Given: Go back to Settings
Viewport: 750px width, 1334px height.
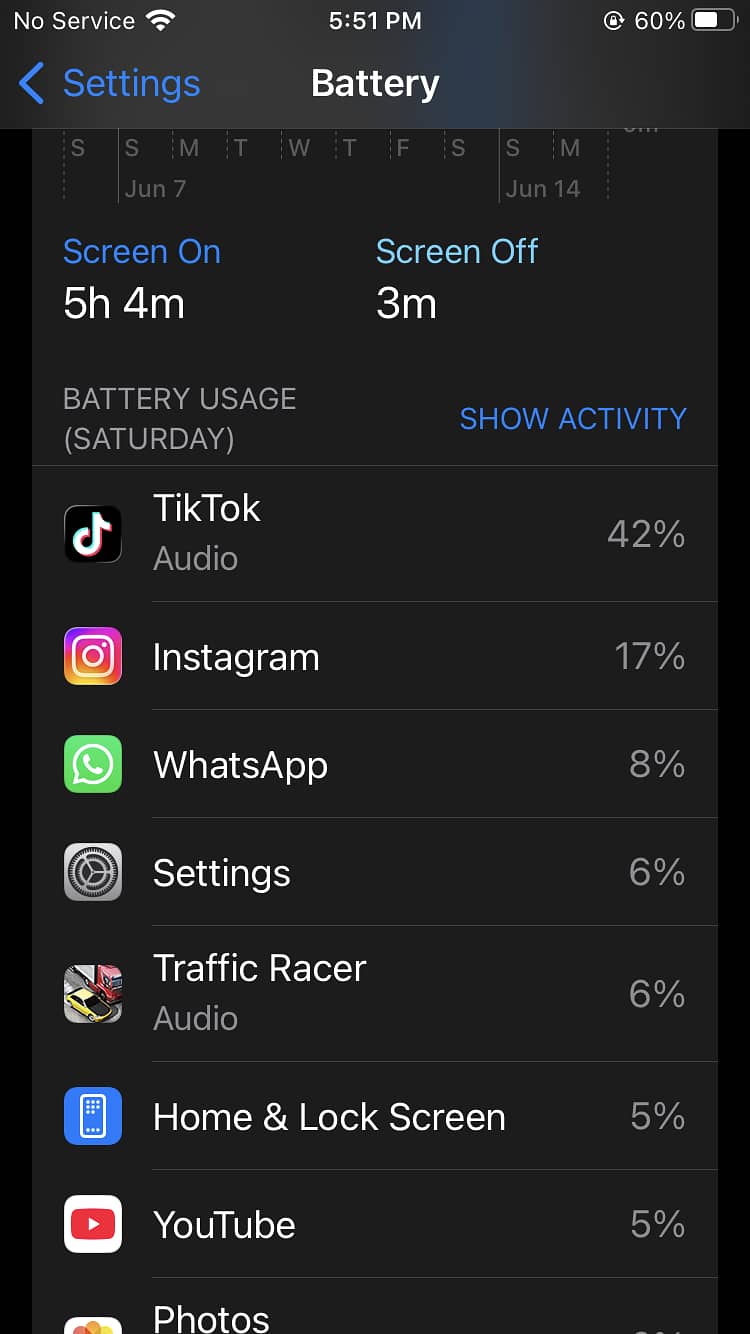Looking at the screenshot, I should pos(109,84).
